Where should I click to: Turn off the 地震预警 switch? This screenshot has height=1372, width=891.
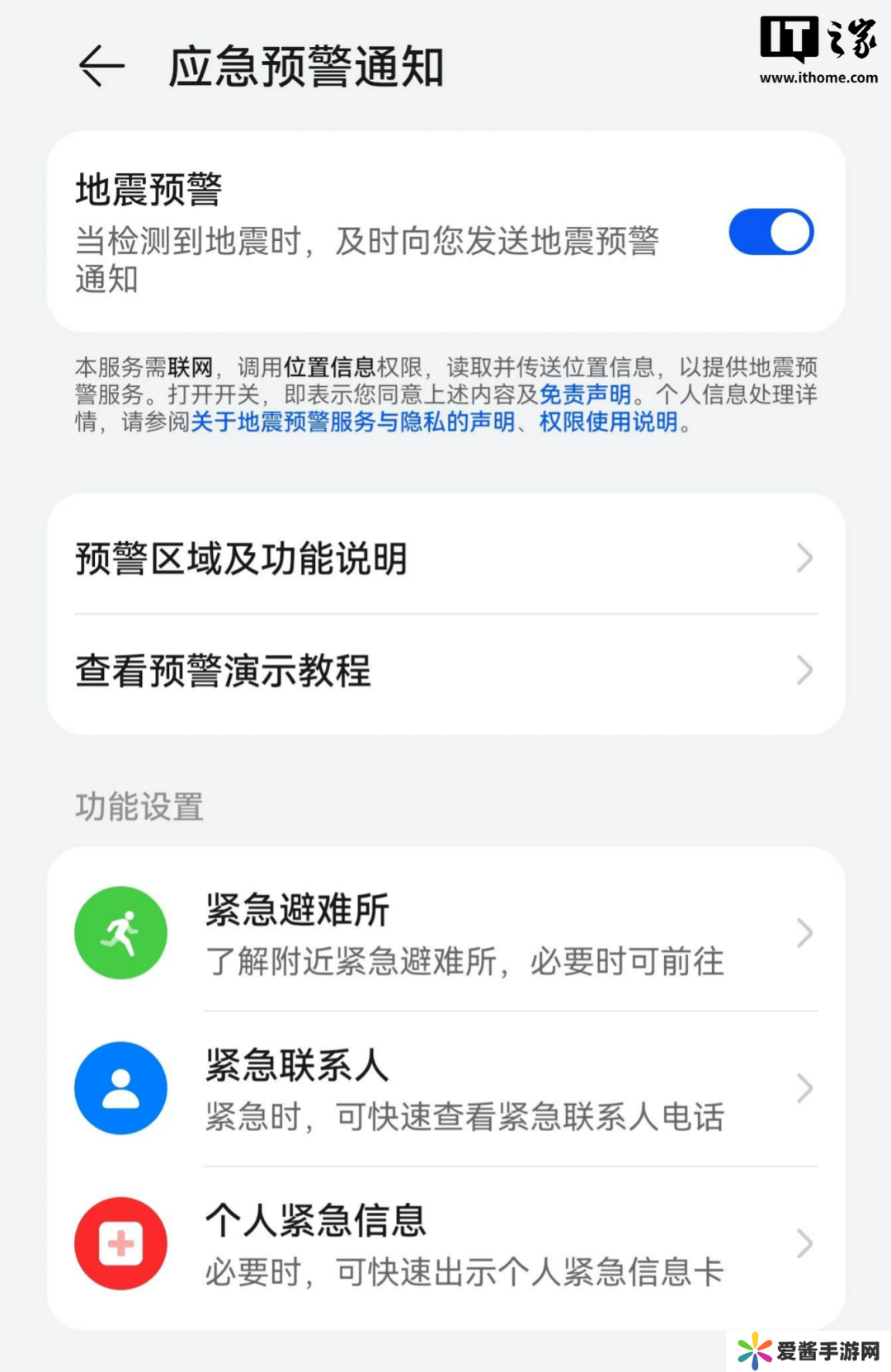pyautogui.click(x=771, y=232)
